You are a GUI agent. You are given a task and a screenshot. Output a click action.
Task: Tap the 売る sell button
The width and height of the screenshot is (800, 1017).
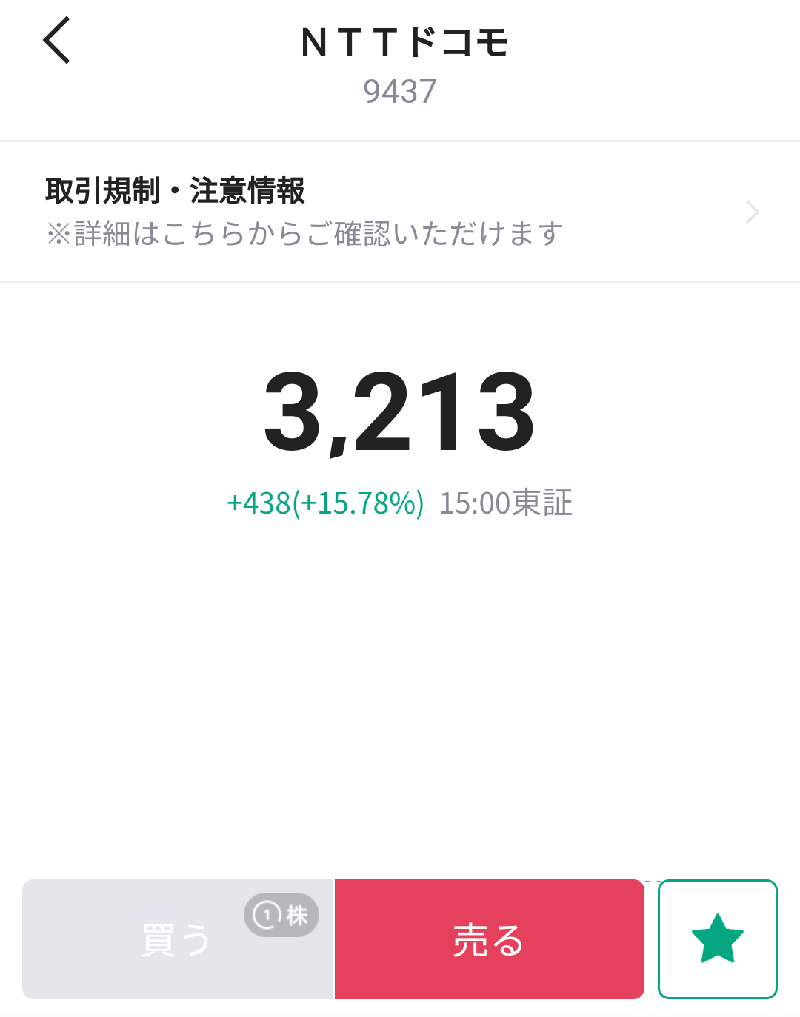pyautogui.click(x=488, y=939)
